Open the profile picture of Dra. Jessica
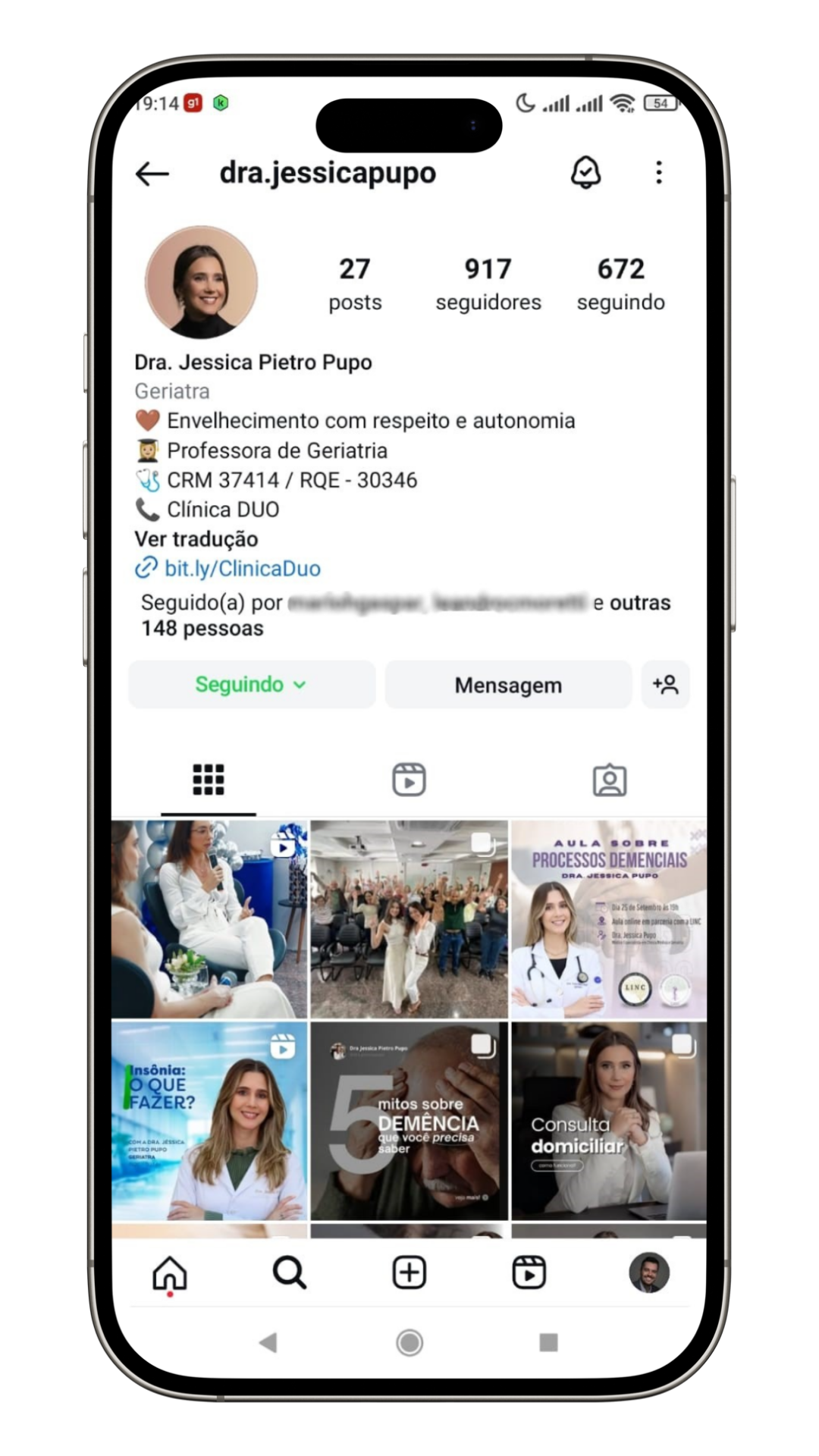Viewport: 819px width, 1456px height. tap(202, 282)
